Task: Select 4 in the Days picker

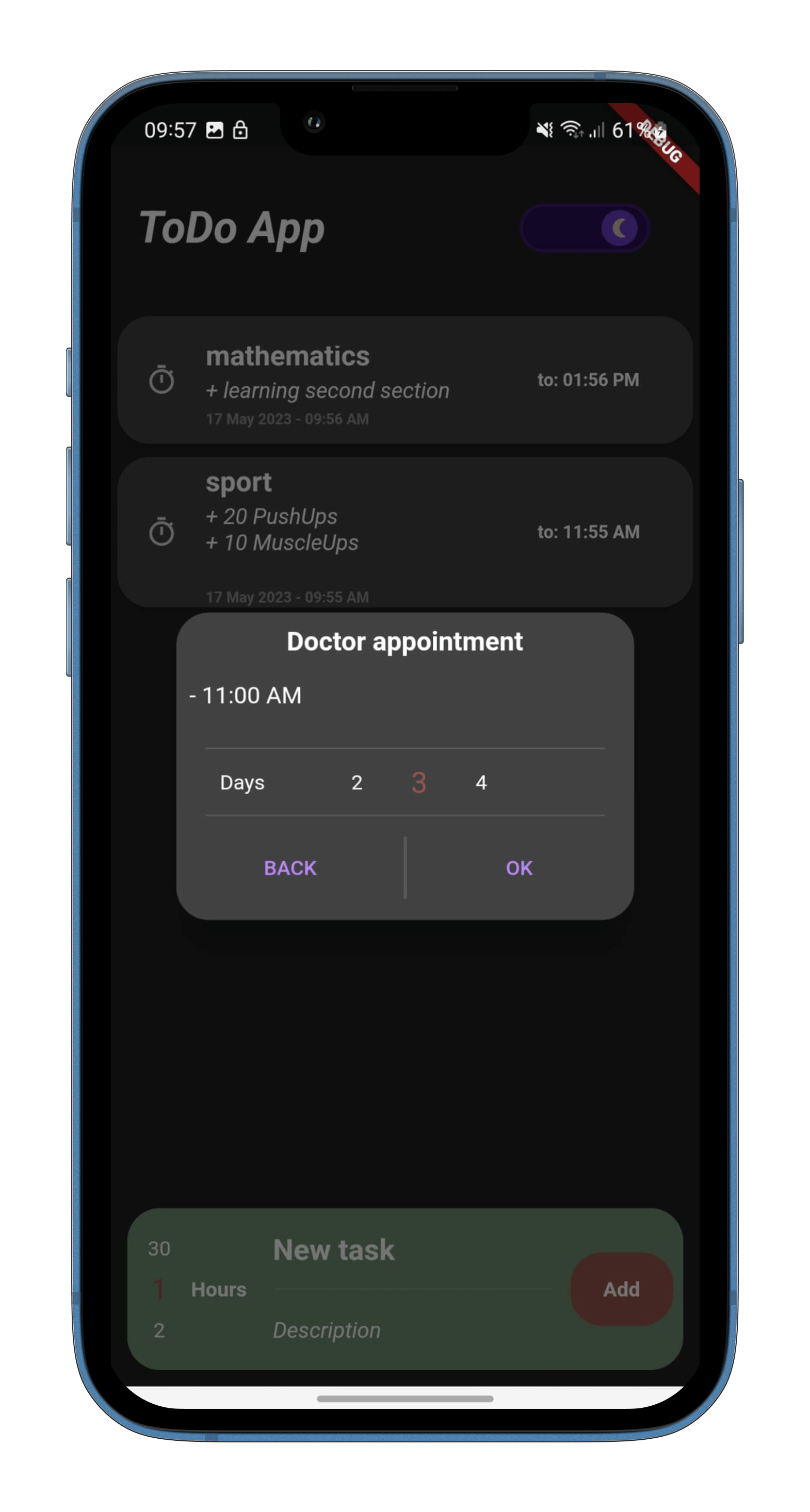Action: (x=481, y=782)
